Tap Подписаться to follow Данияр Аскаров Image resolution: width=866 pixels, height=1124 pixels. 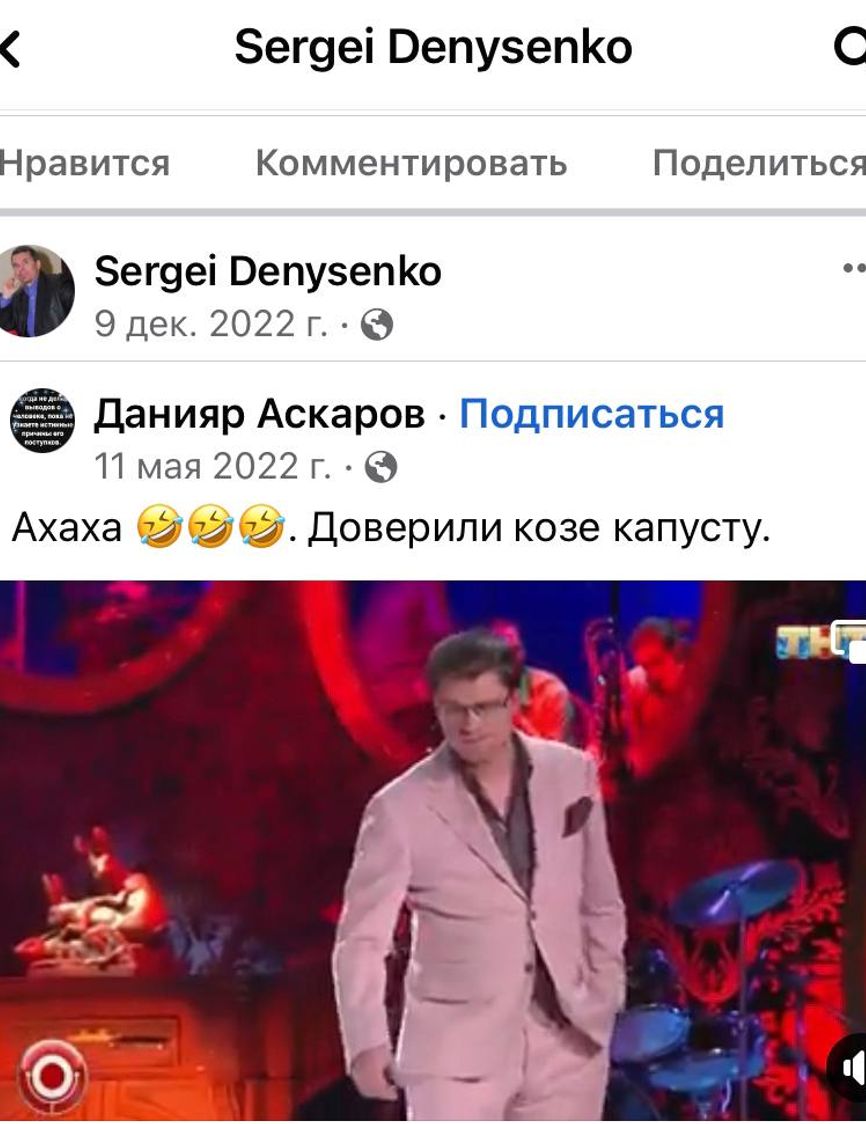click(591, 414)
